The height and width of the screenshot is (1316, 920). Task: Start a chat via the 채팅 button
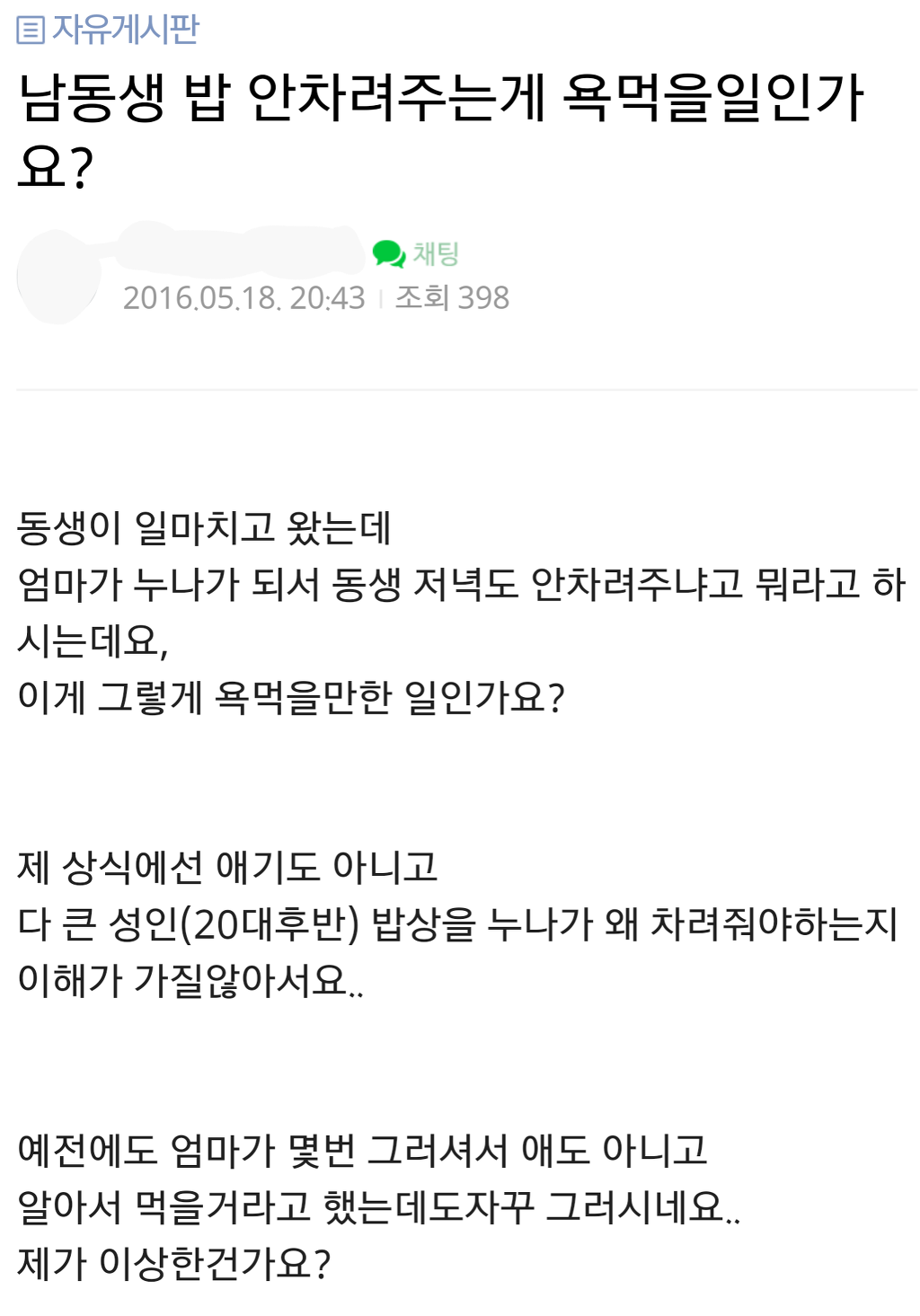(416, 254)
